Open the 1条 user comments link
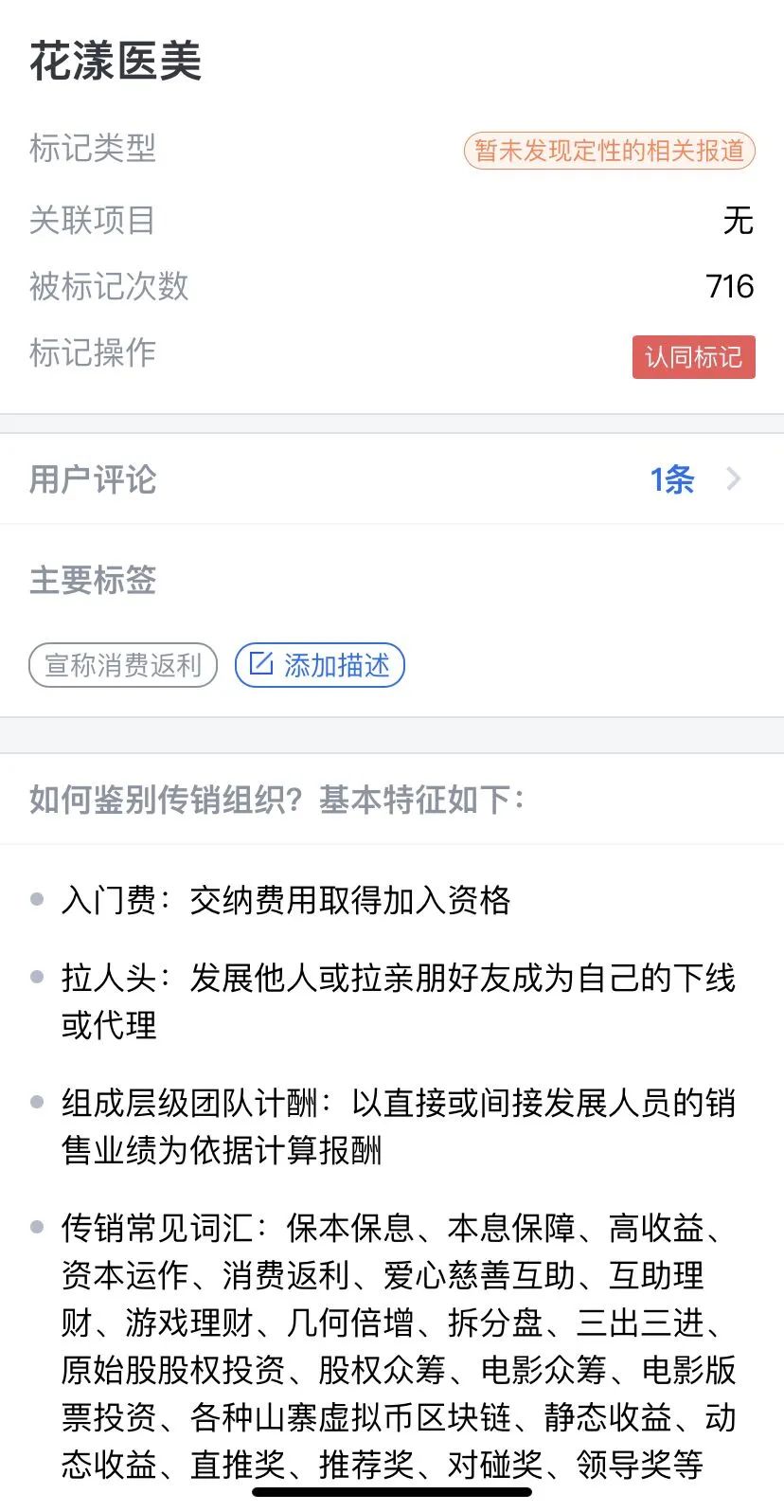 tap(672, 479)
